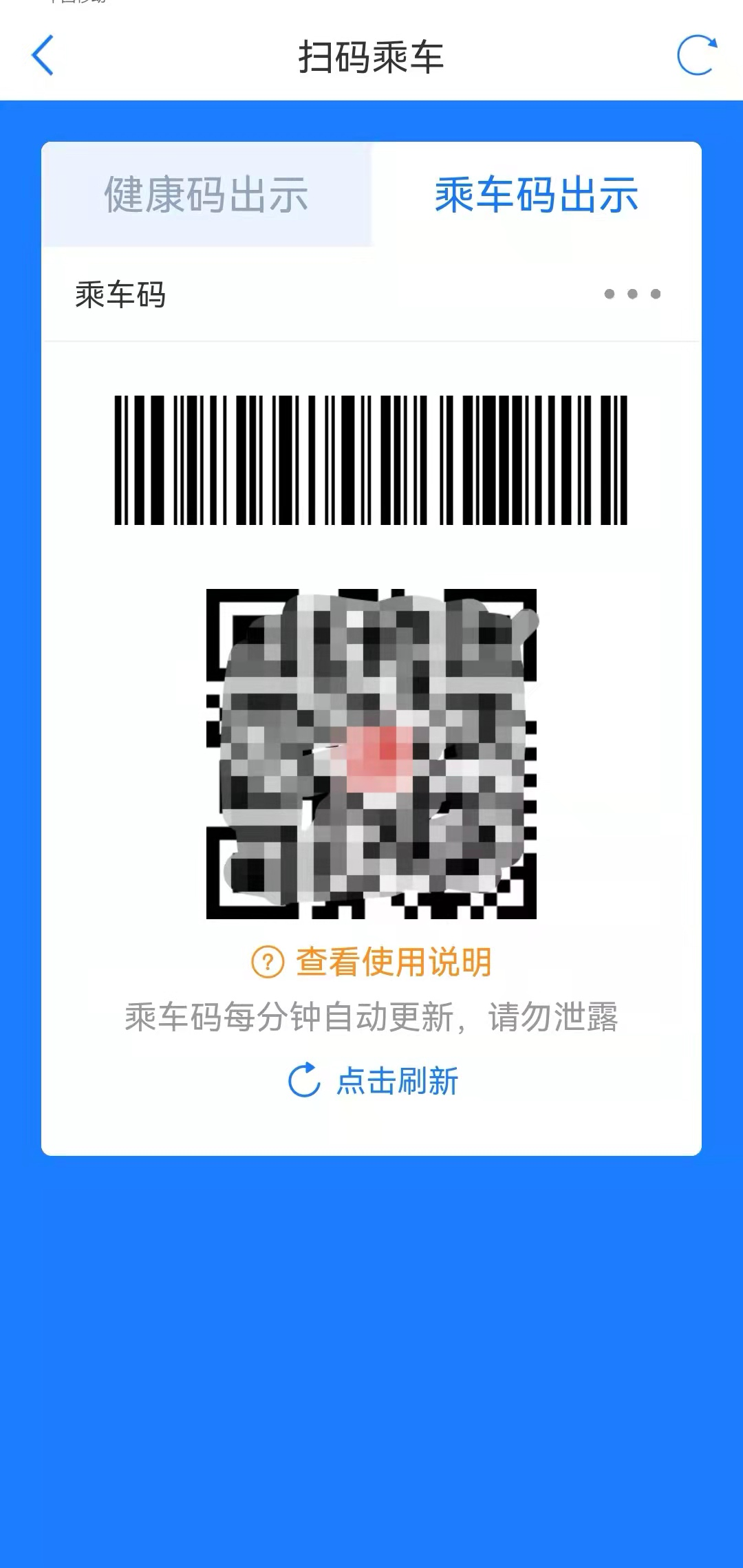Open the three-dot menu beside 乘车码
Image resolution: width=743 pixels, height=1568 pixels.
[x=632, y=294]
